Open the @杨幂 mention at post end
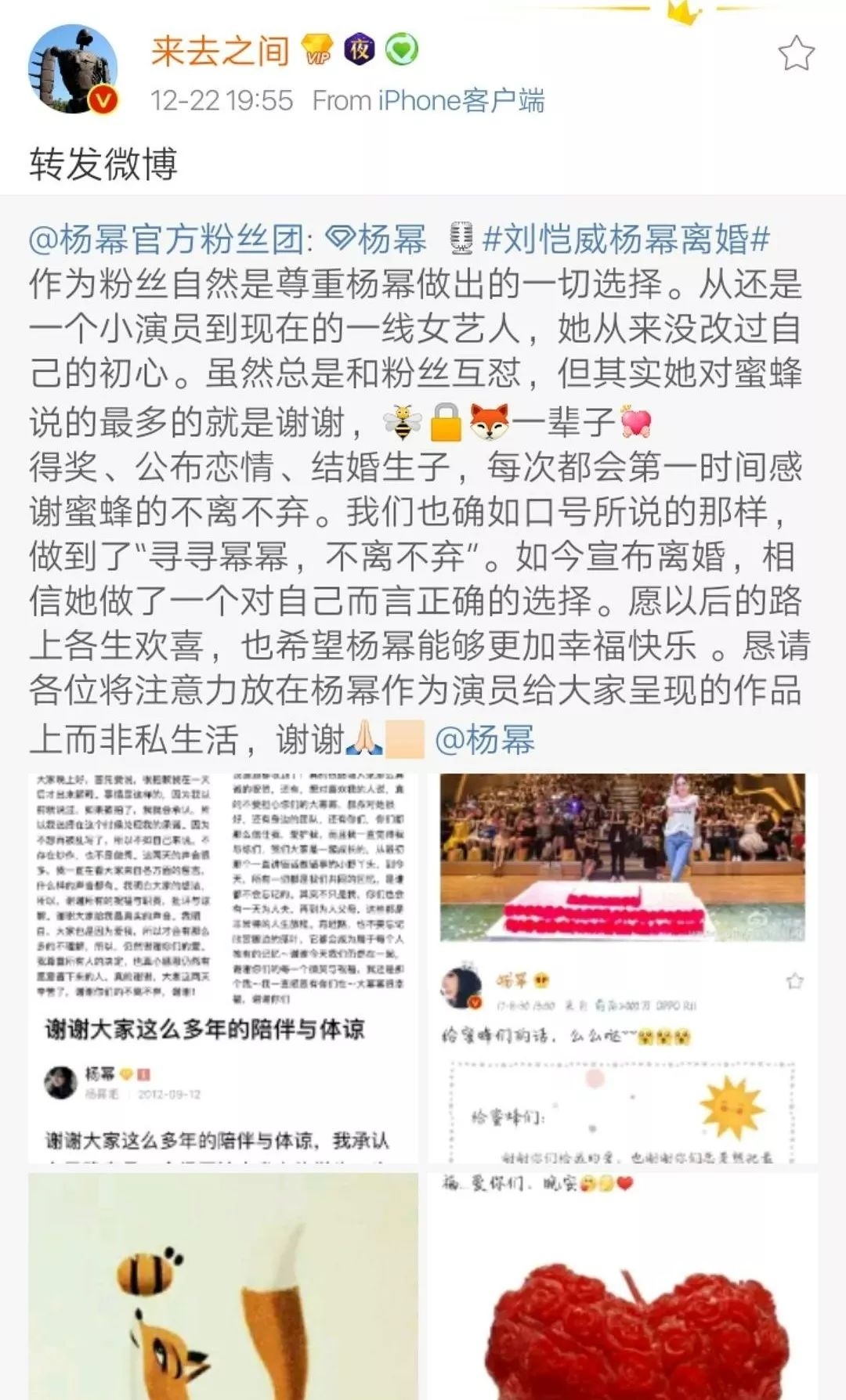Screen dimensions: 846x1400 [x=484, y=739]
